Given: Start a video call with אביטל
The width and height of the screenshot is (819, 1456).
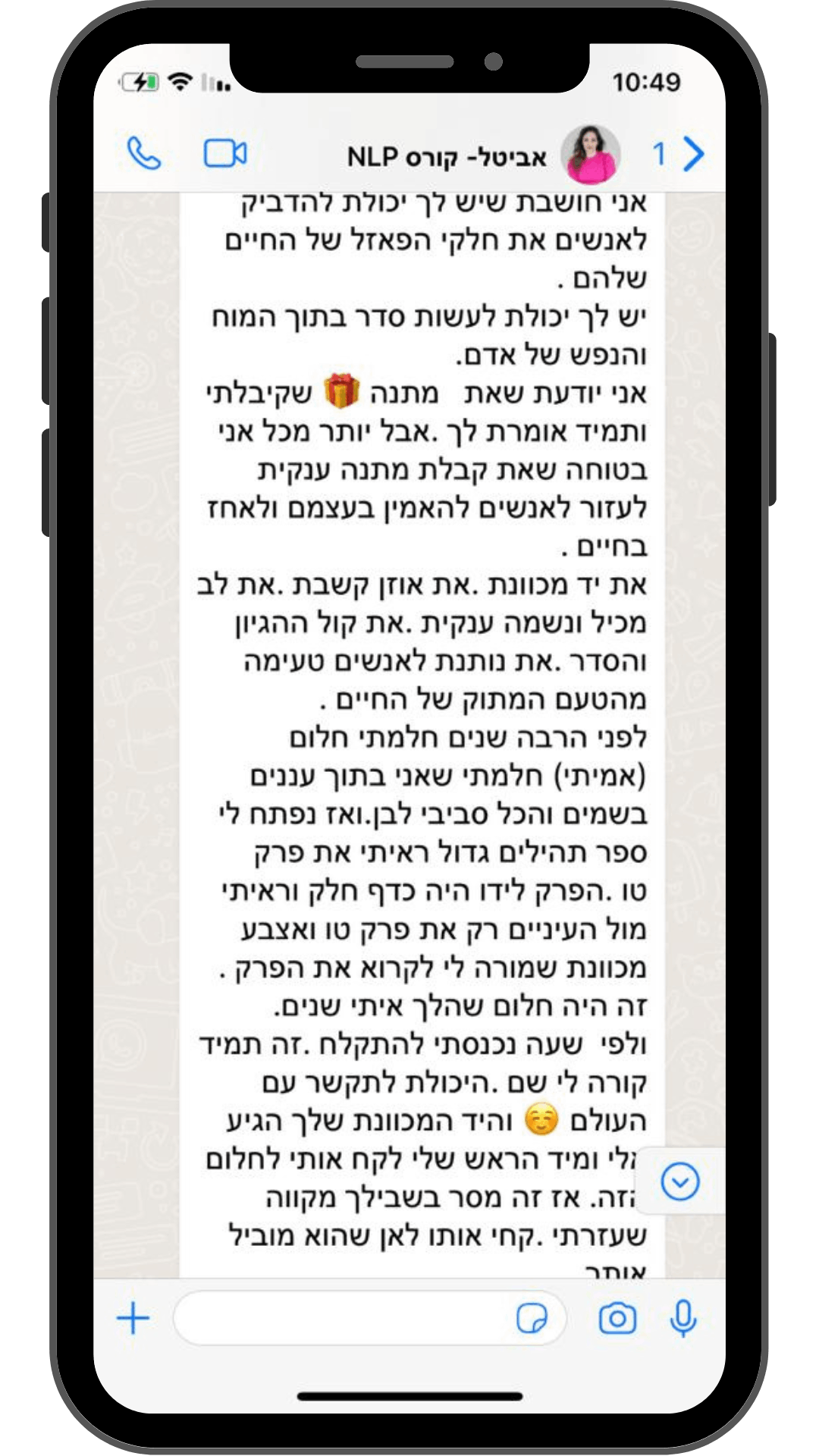Looking at the screenshot, I should pyautogui.click(x=225, y=154).
